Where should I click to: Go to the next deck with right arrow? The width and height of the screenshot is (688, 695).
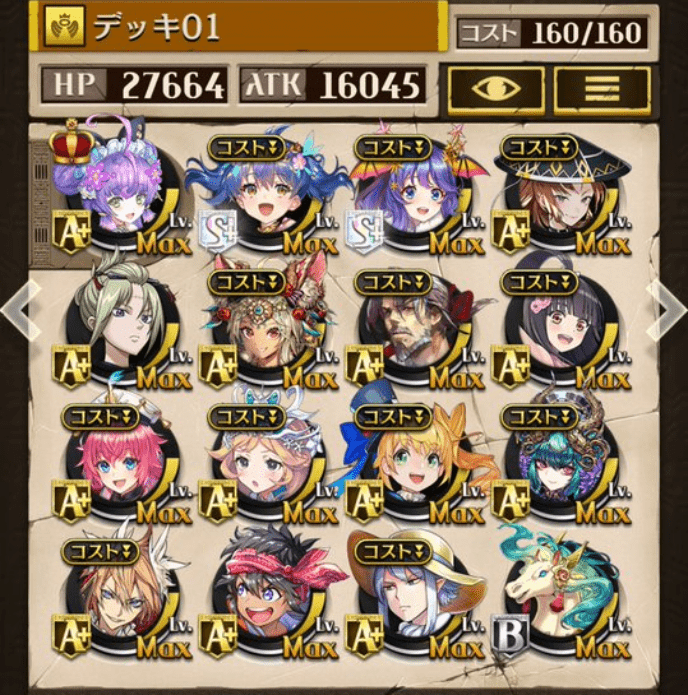(x=667, y=312)
